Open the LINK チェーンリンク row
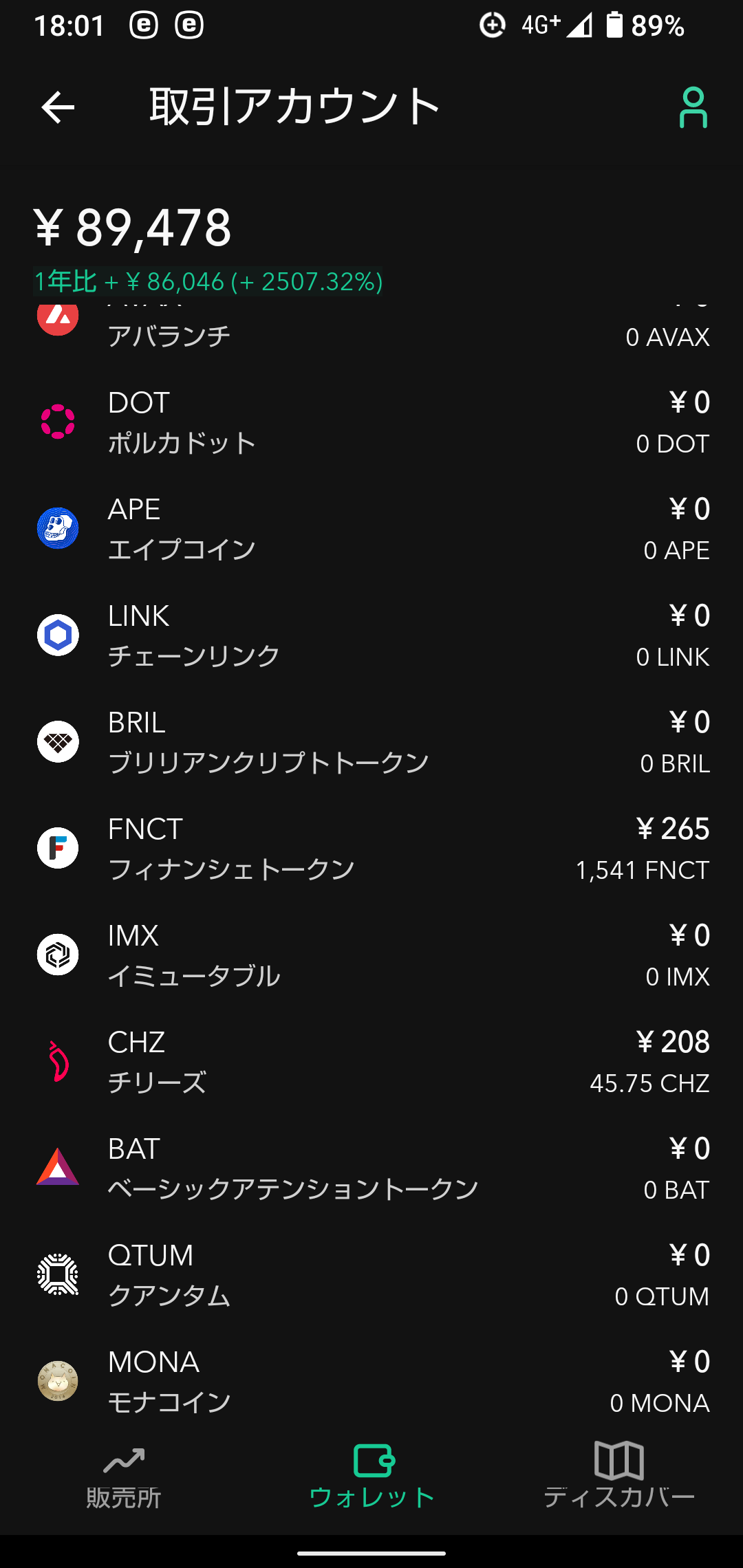 pyautogui.click(x=371, y=635)
